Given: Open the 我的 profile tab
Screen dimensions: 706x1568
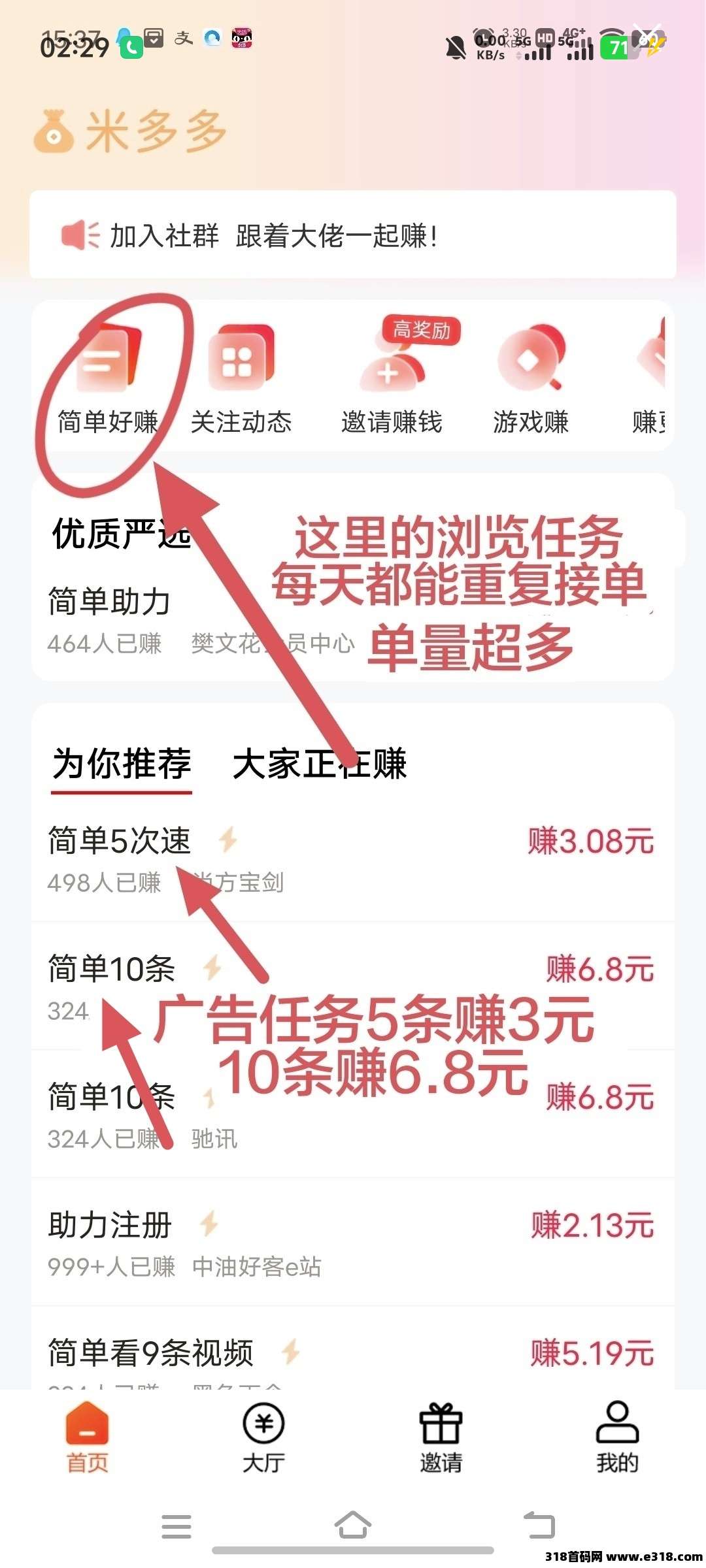Looking at the screenshot, I should click(x=617, y=1438).
